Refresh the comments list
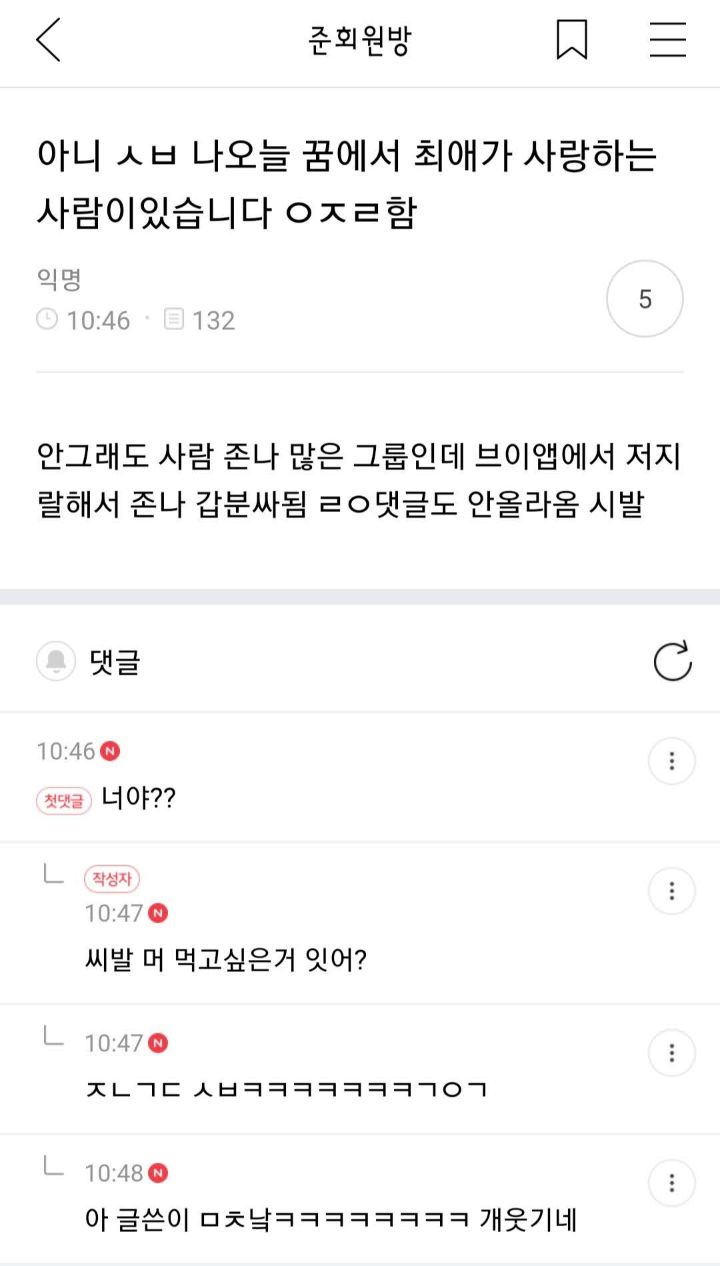Screen dimensions: 720x1266 click(x=672, y=661)
